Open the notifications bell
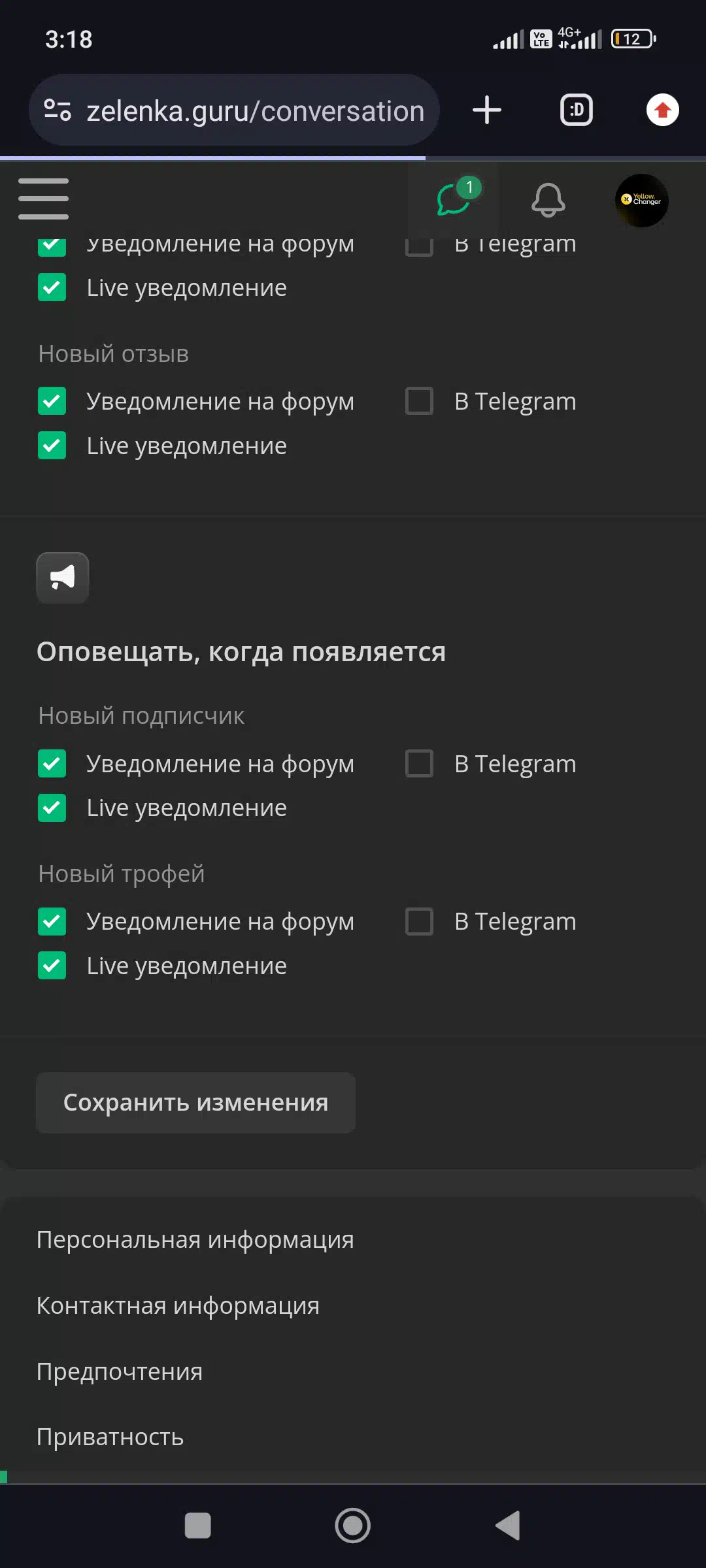 coord(548,199)
